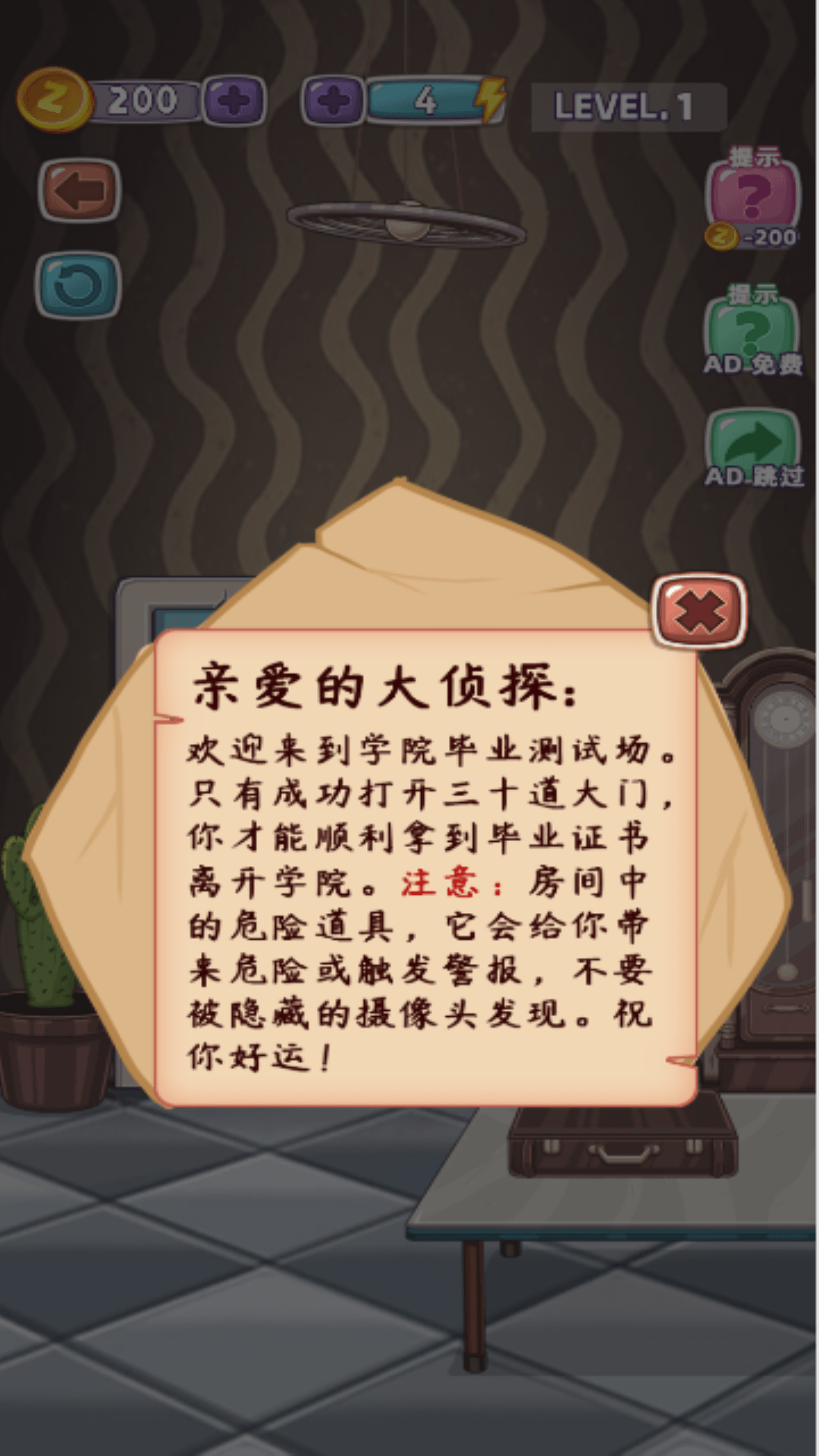Viewport: 819px width, 1456px height.
Task: Close the detective welcome letter
Action: coord(699,611)
